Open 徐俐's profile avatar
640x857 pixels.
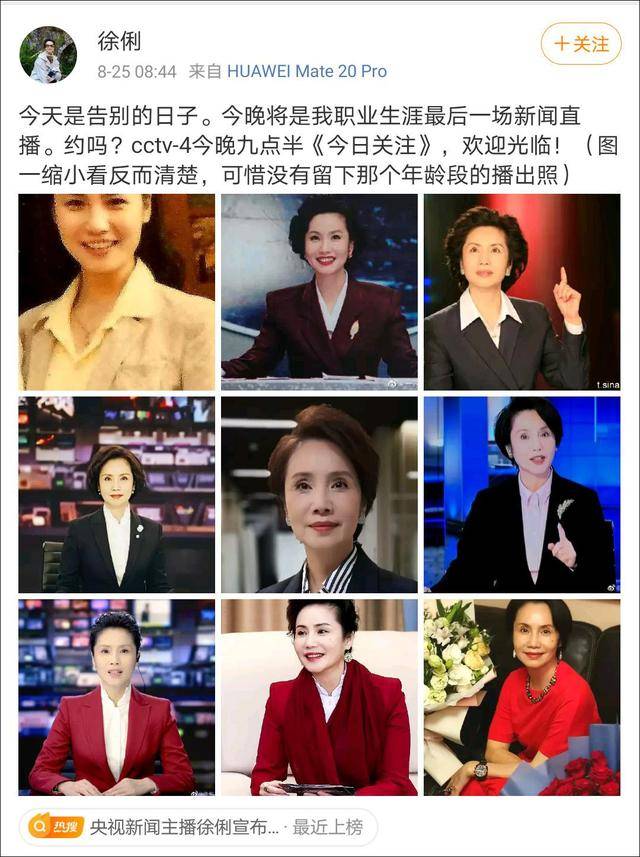click(x=47, y=54)
